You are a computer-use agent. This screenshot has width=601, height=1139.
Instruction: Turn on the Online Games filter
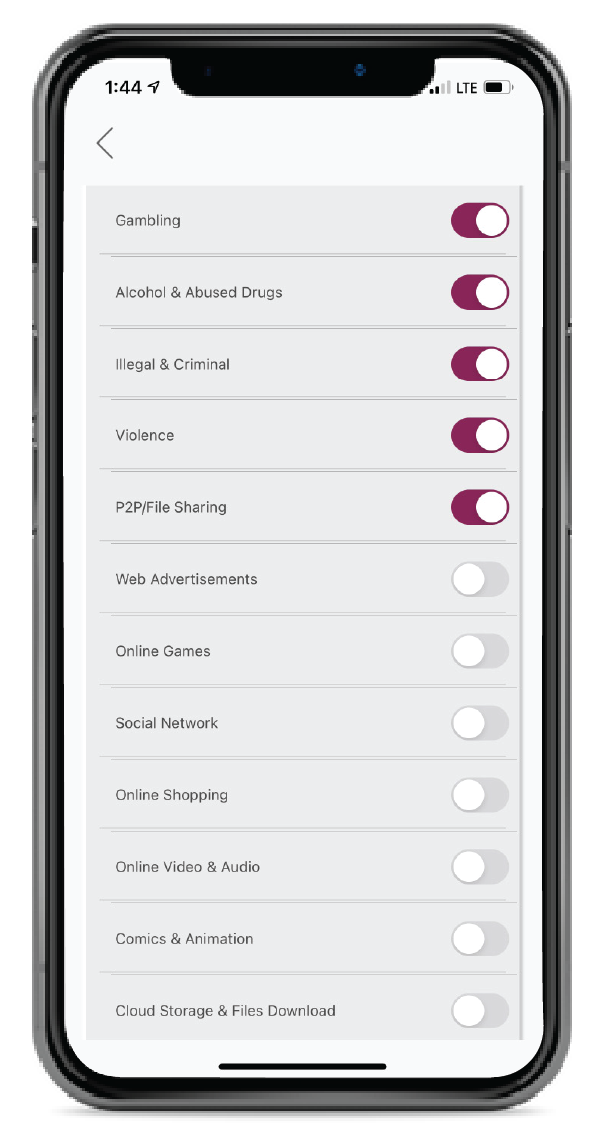point(480,651)
